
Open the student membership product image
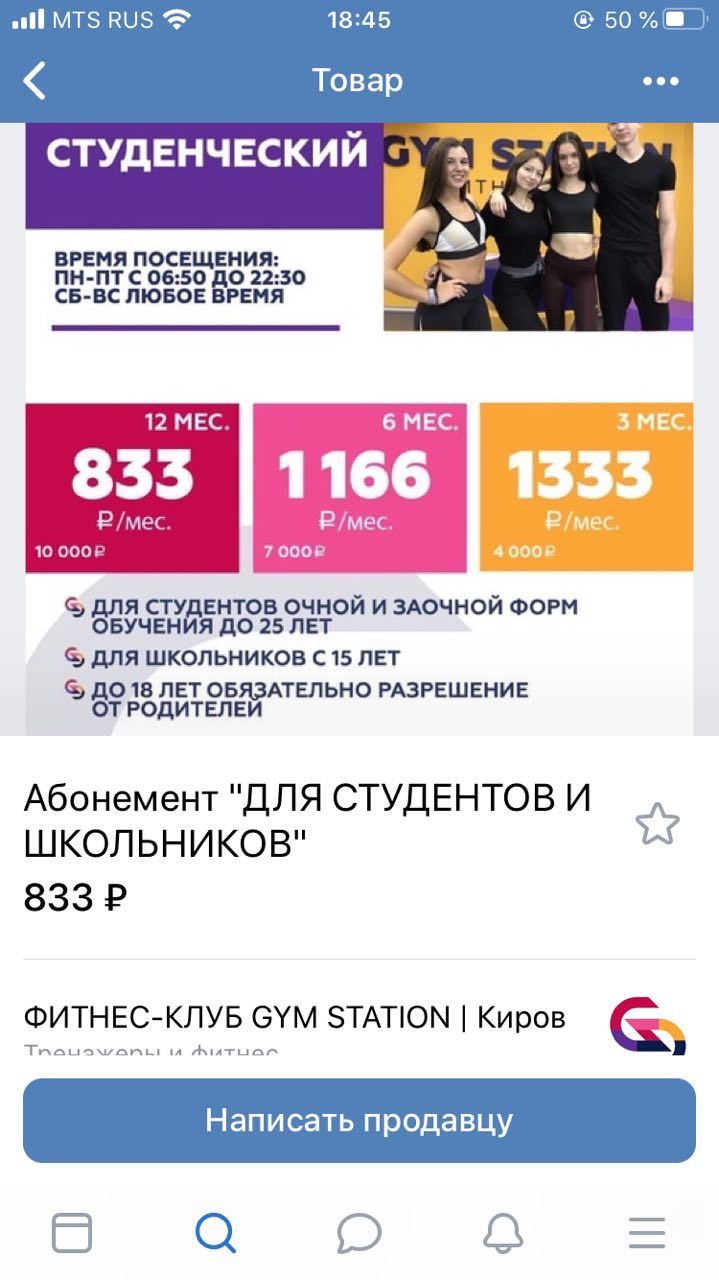359,428
